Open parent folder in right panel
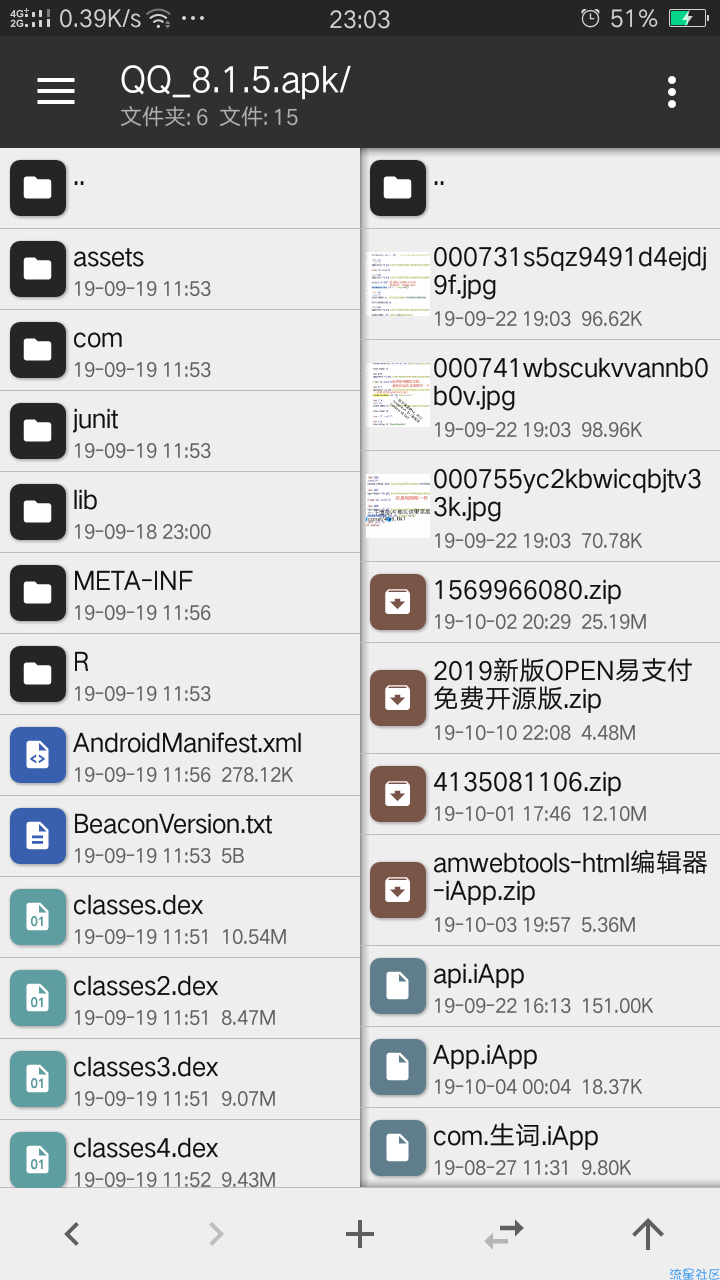Viewport: 720px width, 1280px height. [540, 188]
